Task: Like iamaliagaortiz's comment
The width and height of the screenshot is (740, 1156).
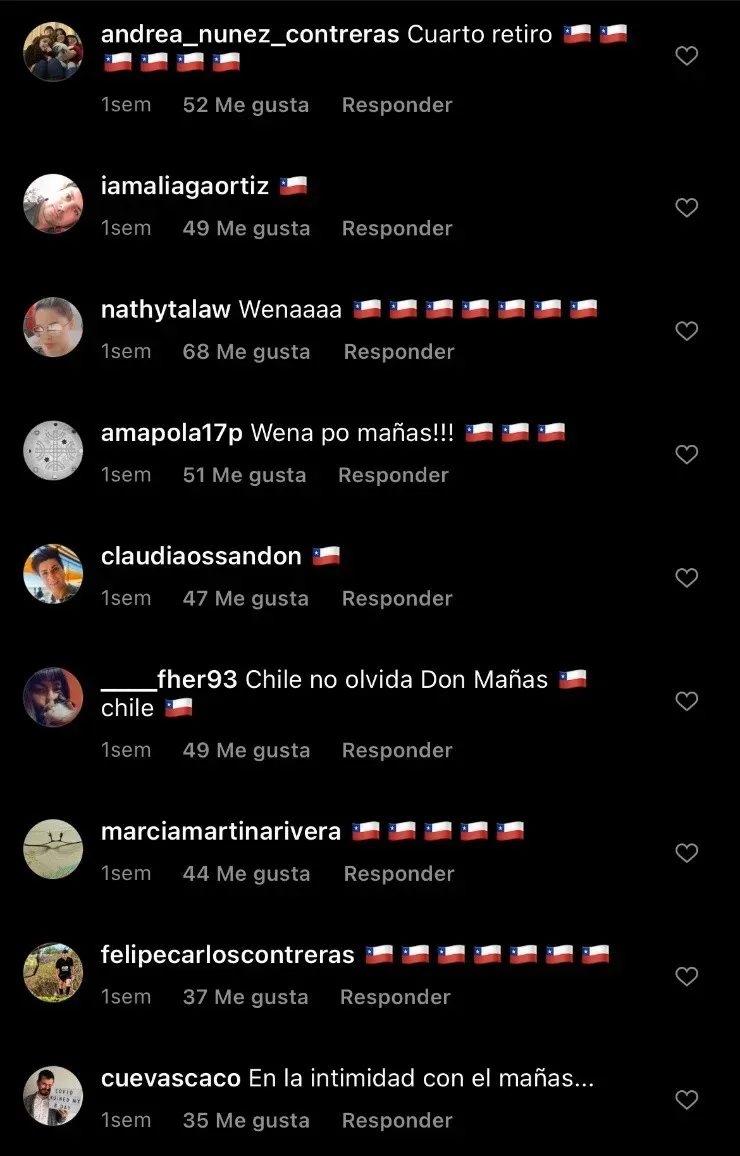Action: (x=686, y=208)
